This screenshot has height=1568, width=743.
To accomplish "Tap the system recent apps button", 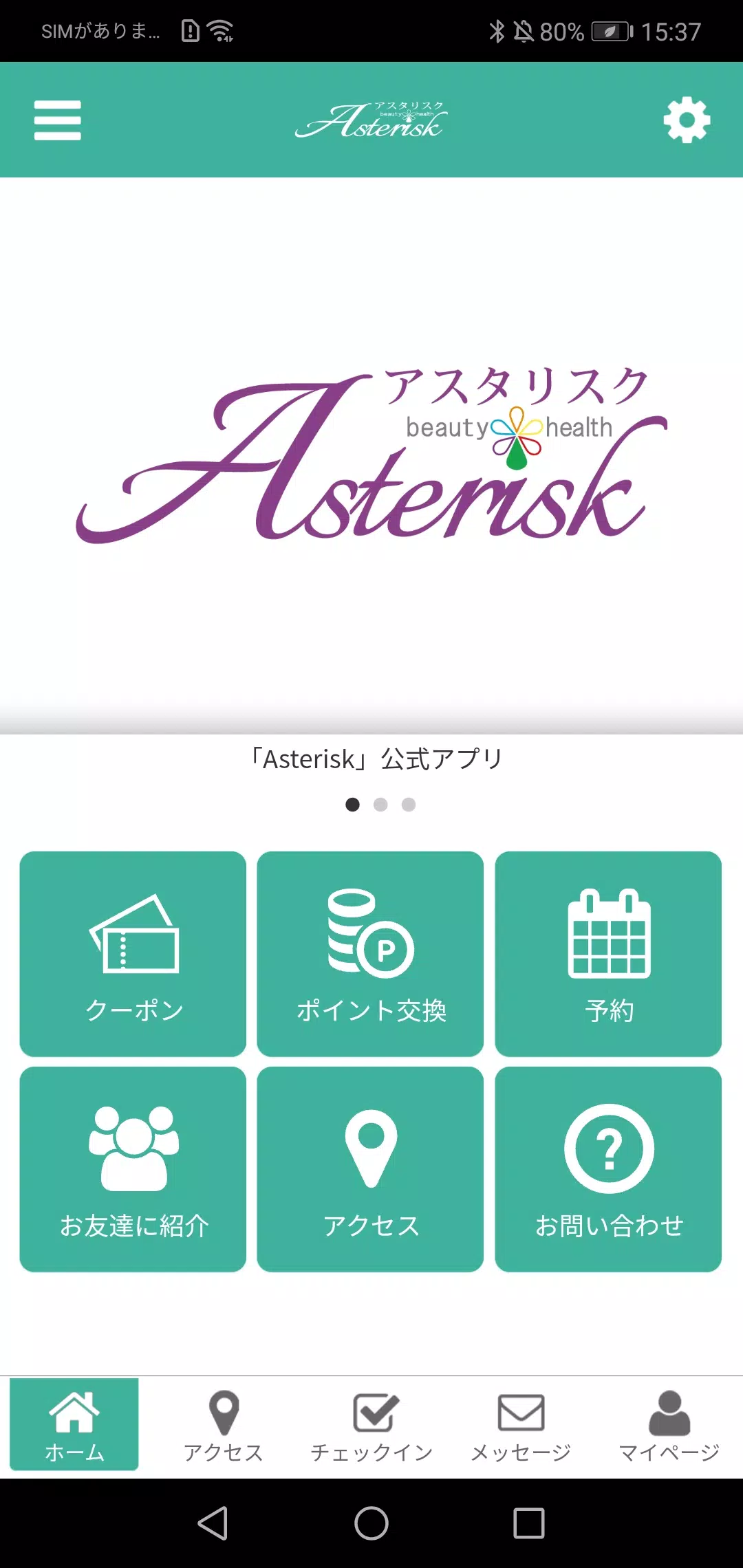I will click(x=529, y=1523).
